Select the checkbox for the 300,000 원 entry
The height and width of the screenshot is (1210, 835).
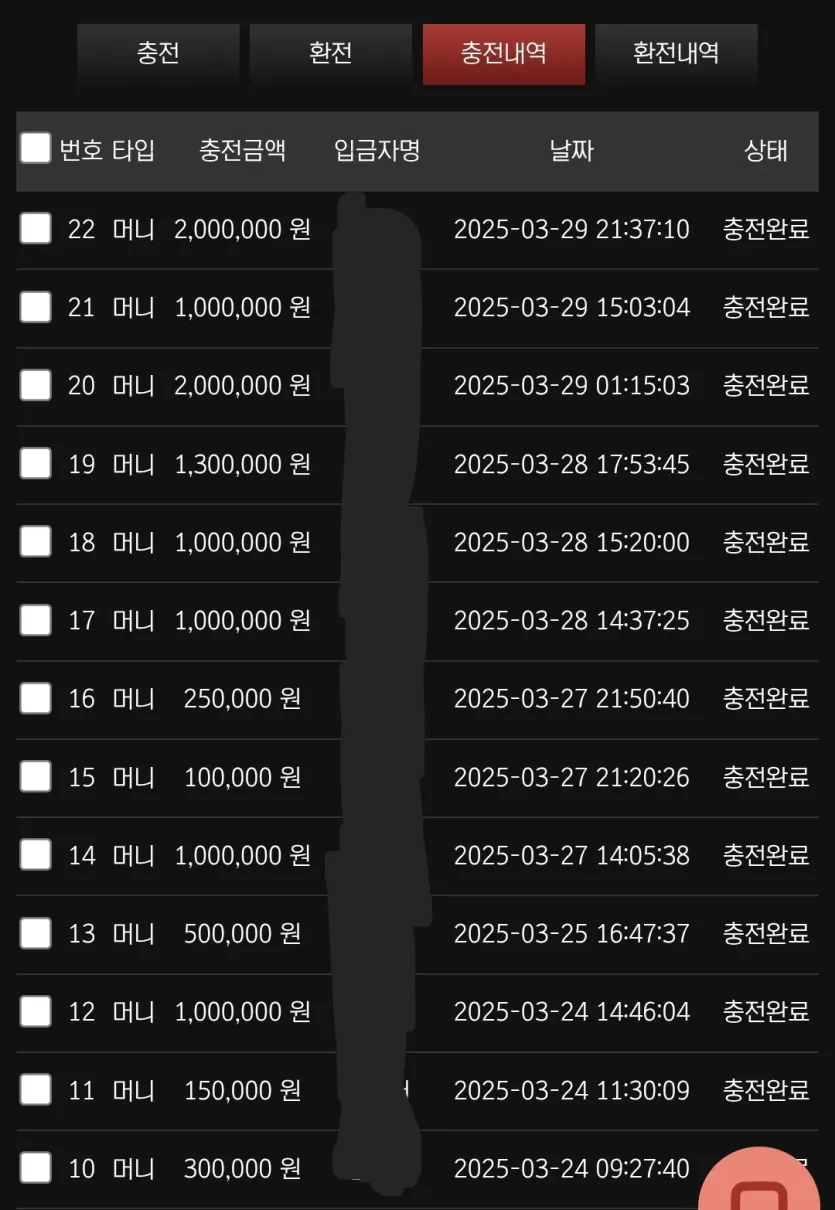(35, 1167)
